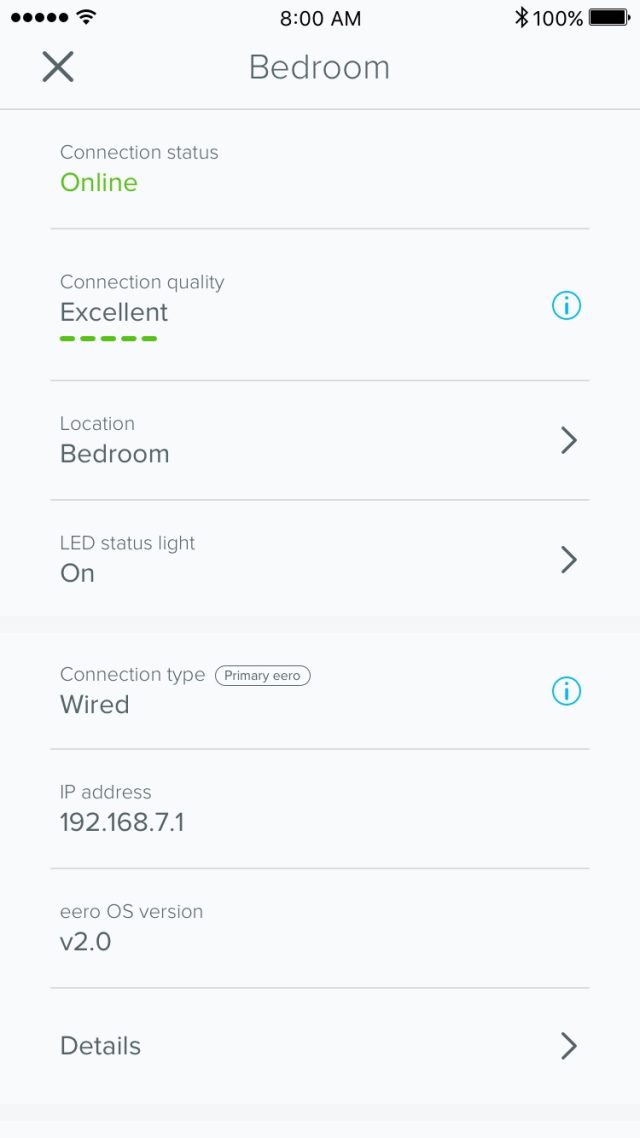Open LED status light settings
The height and width of the screenshot is (1138, 640).
(x=320, y=559)
